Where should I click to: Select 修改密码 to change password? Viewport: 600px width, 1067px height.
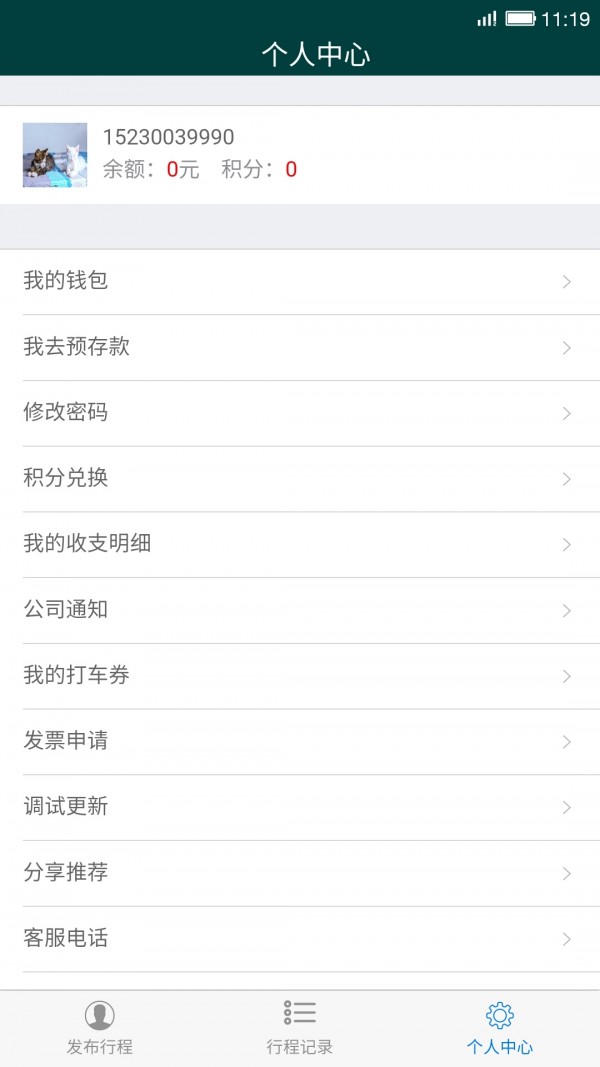click(300, 413)
